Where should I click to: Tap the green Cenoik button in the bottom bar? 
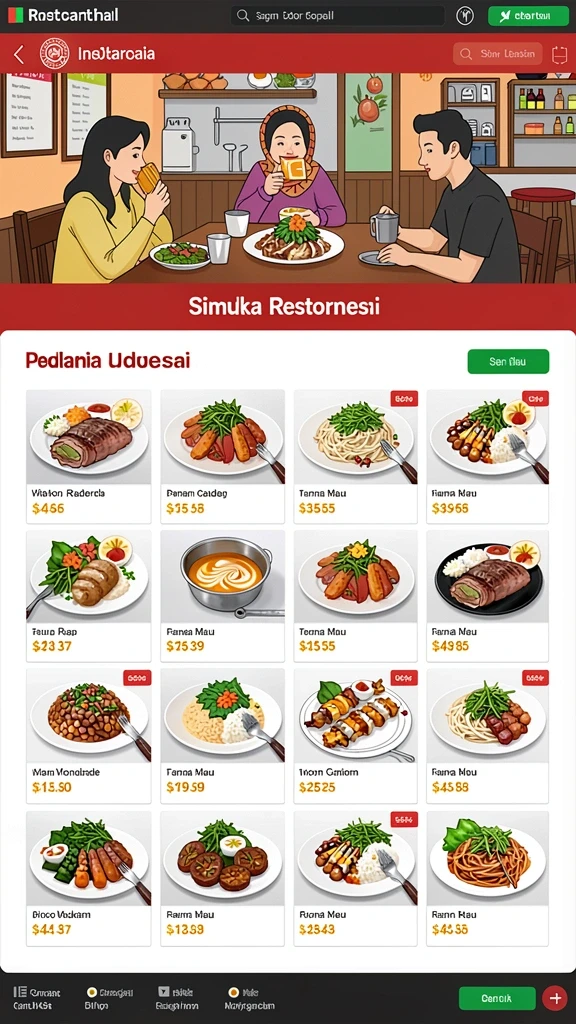pyautogui.click(x=497, y=998)
